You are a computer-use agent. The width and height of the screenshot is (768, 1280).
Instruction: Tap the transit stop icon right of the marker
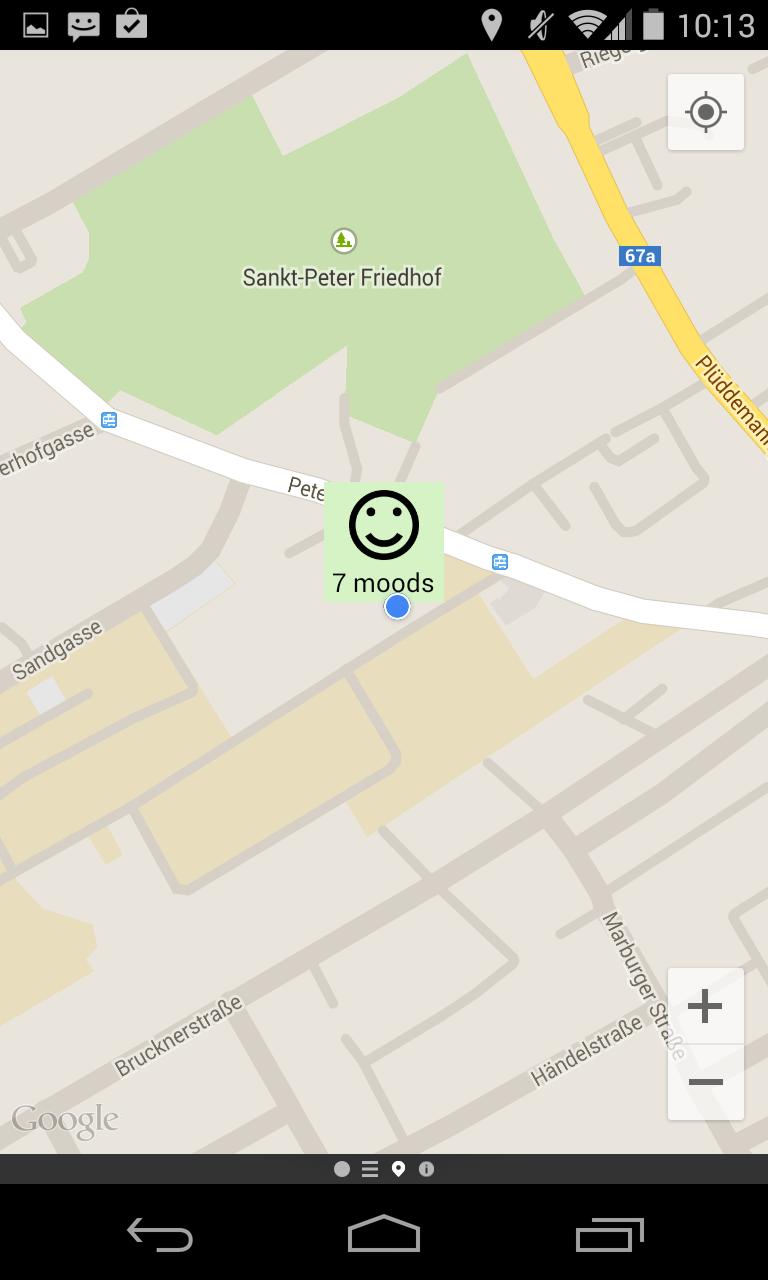(498, 562)
